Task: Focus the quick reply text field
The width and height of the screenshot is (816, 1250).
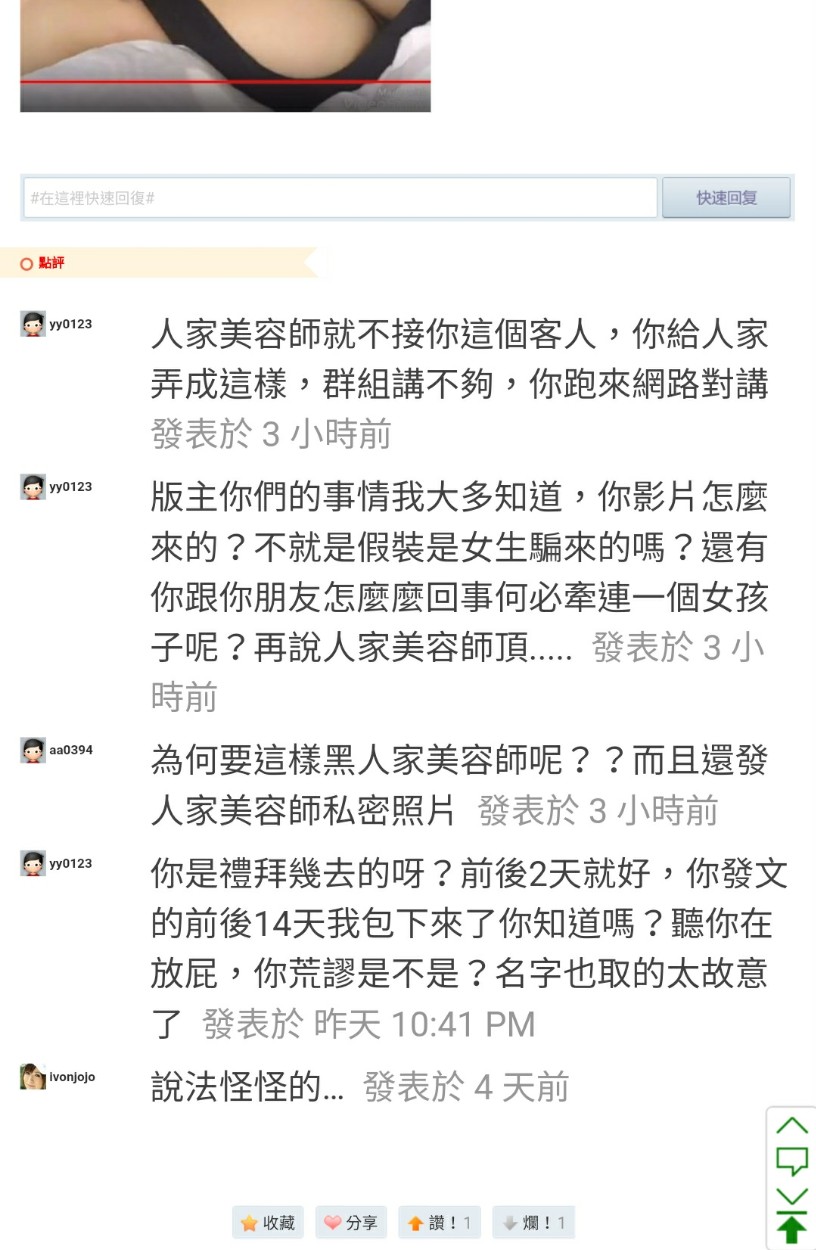Action: point(340,198)
